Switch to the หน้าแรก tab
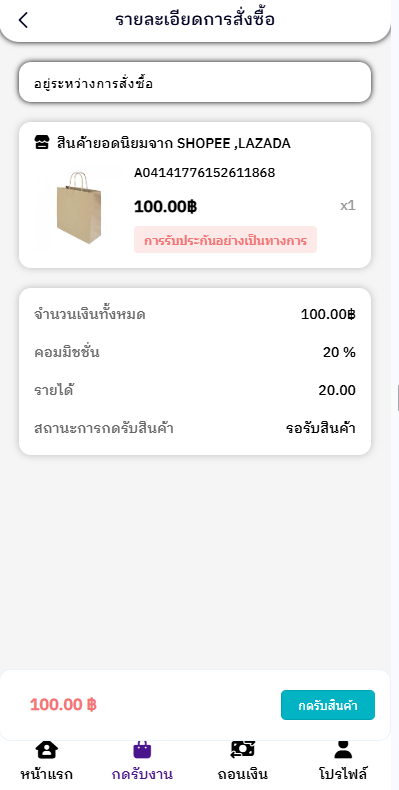Viewport: 399px width, 790px height. click(x=46, y=761)
